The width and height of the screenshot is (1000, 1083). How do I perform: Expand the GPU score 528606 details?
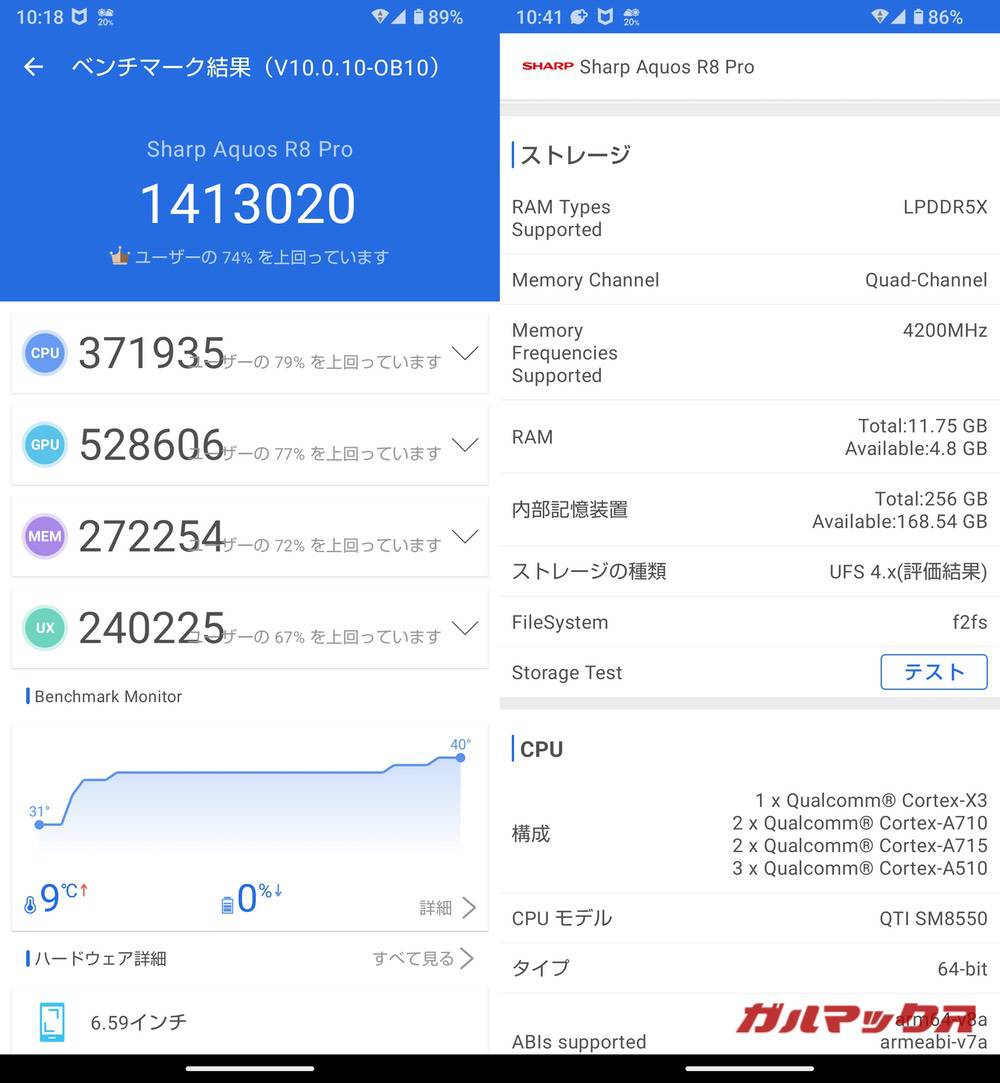(465, 445)
